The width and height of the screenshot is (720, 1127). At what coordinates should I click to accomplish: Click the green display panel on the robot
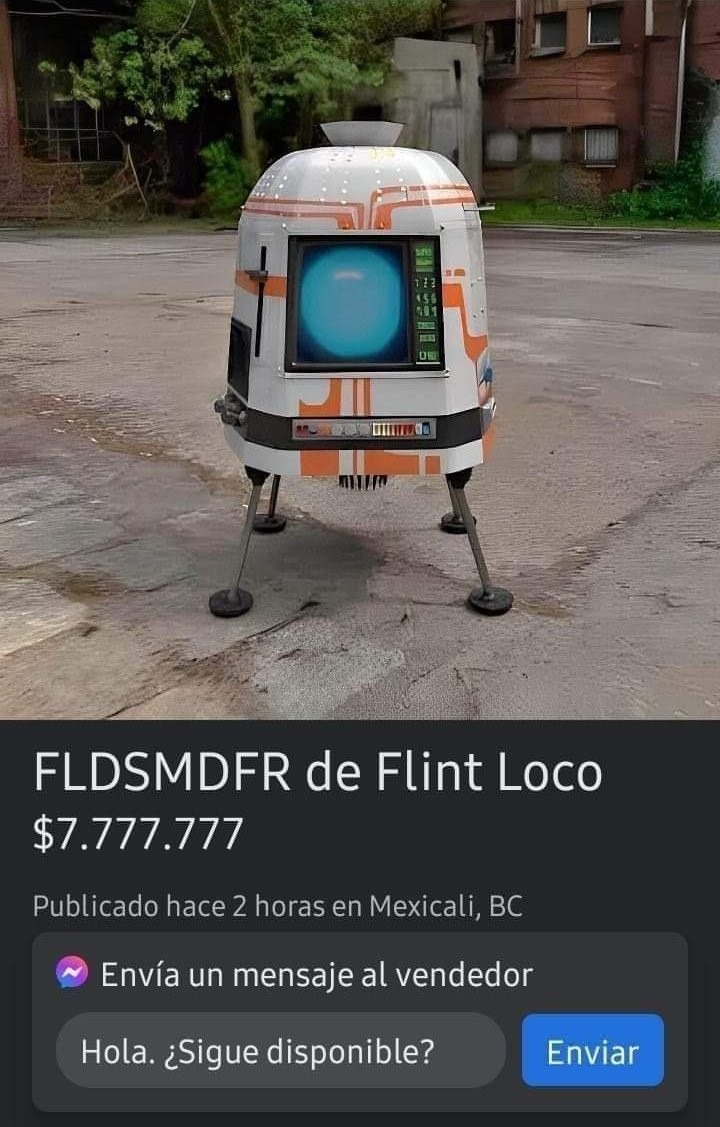click(x=424, y=300)
